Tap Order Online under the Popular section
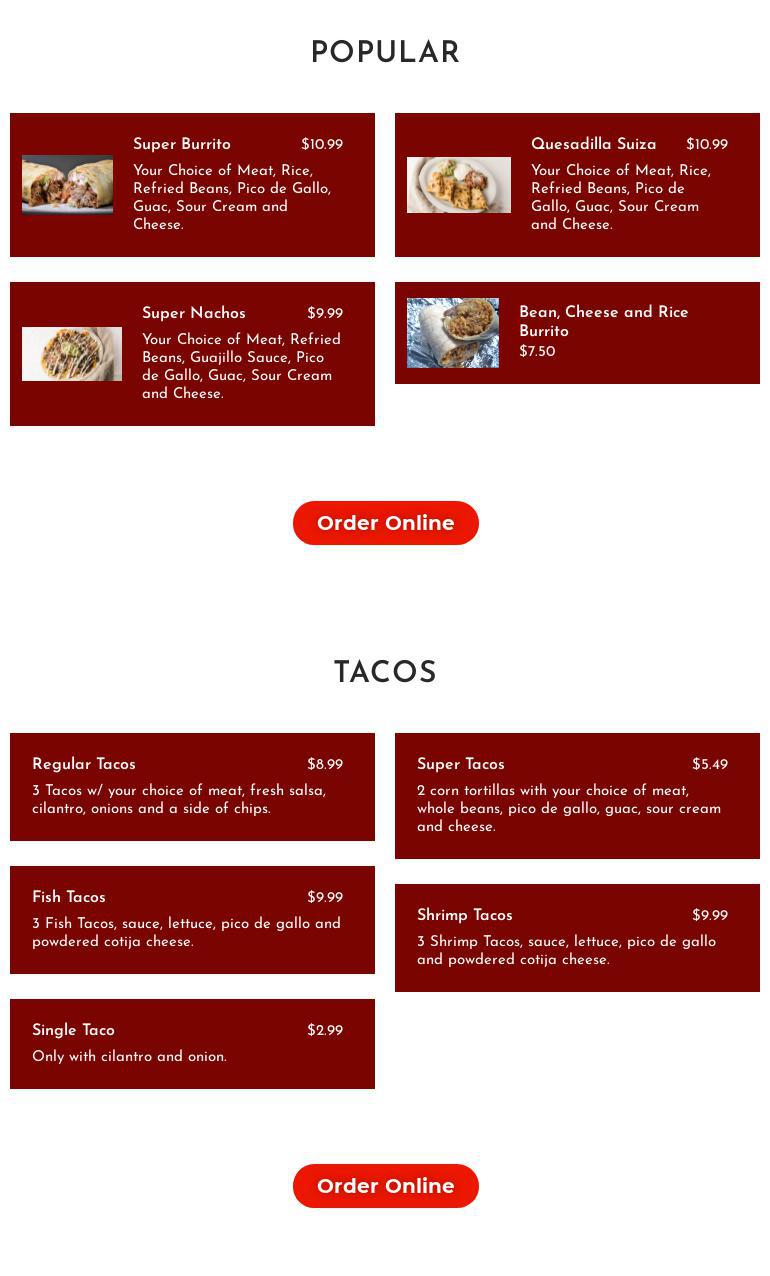The height and width of the screenshot is (1276, 770). [x=385, y=523]
